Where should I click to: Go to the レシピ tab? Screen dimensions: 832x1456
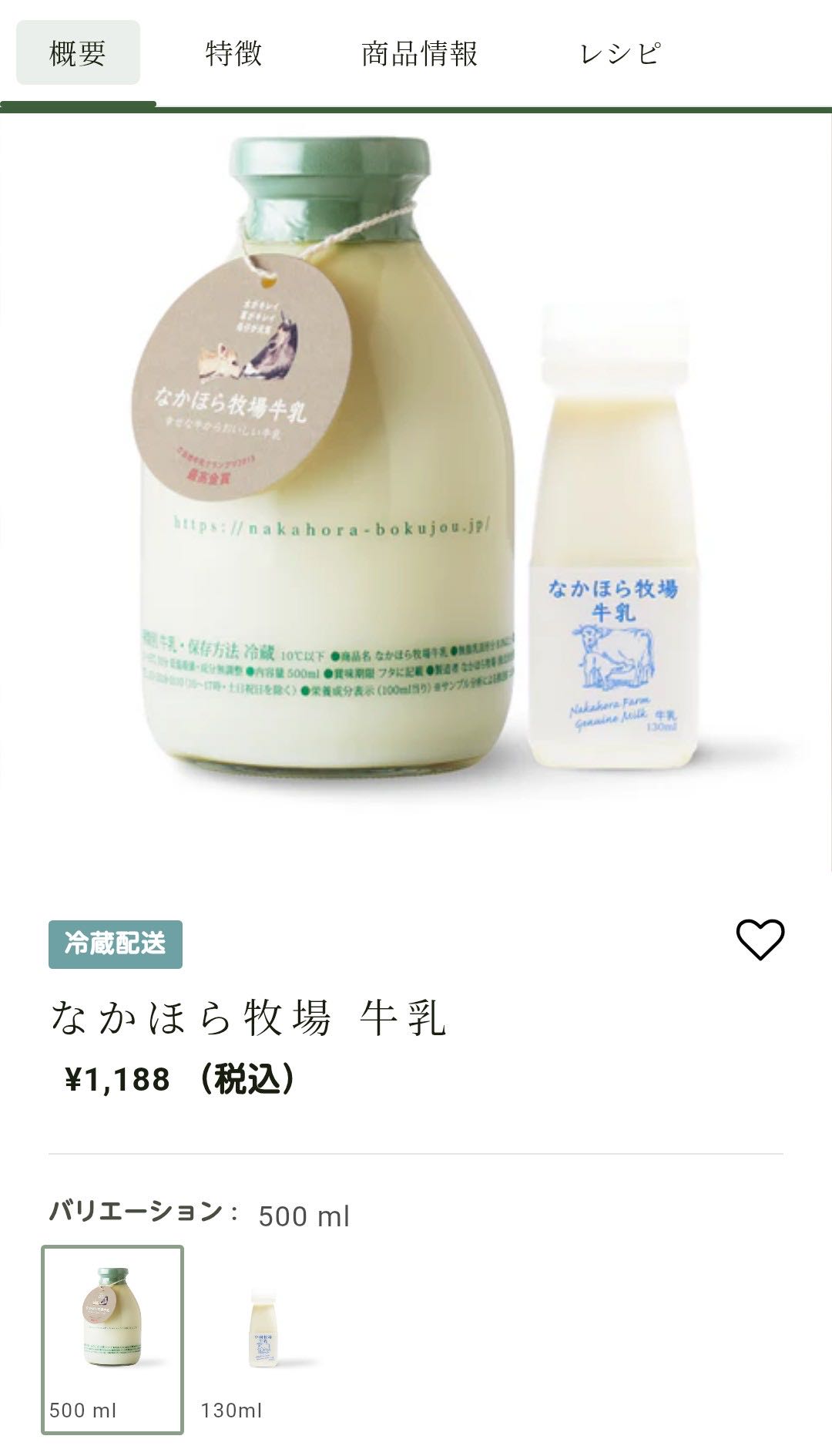click(x=620, y=54)
